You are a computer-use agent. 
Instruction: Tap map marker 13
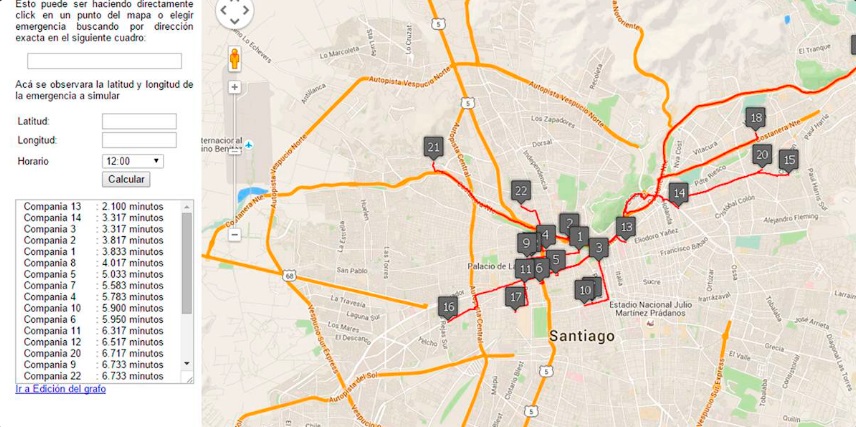[x=626, y=227]
